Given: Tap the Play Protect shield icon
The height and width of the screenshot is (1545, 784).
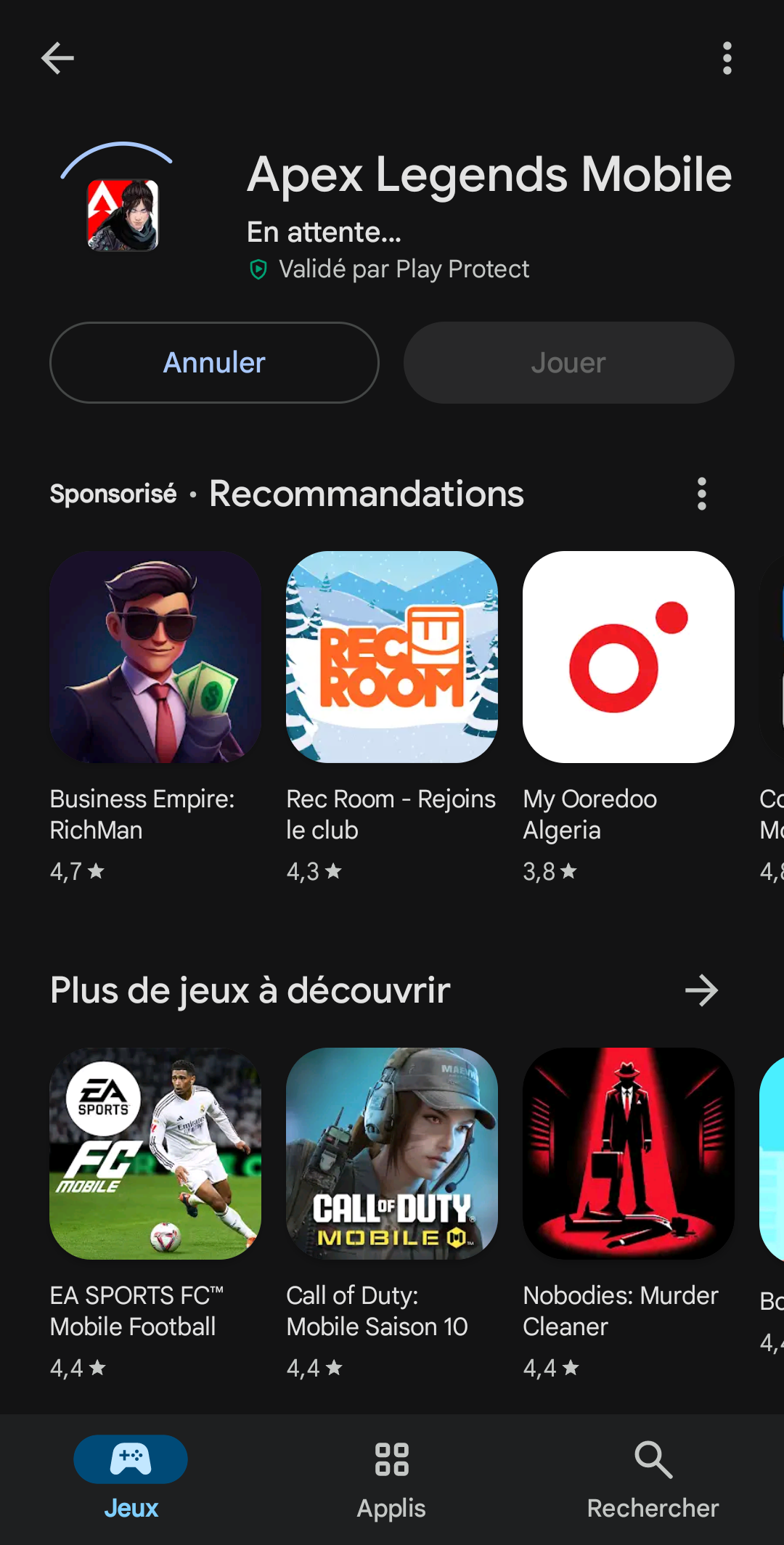Looking at the screenshot, I should point(258,269).
